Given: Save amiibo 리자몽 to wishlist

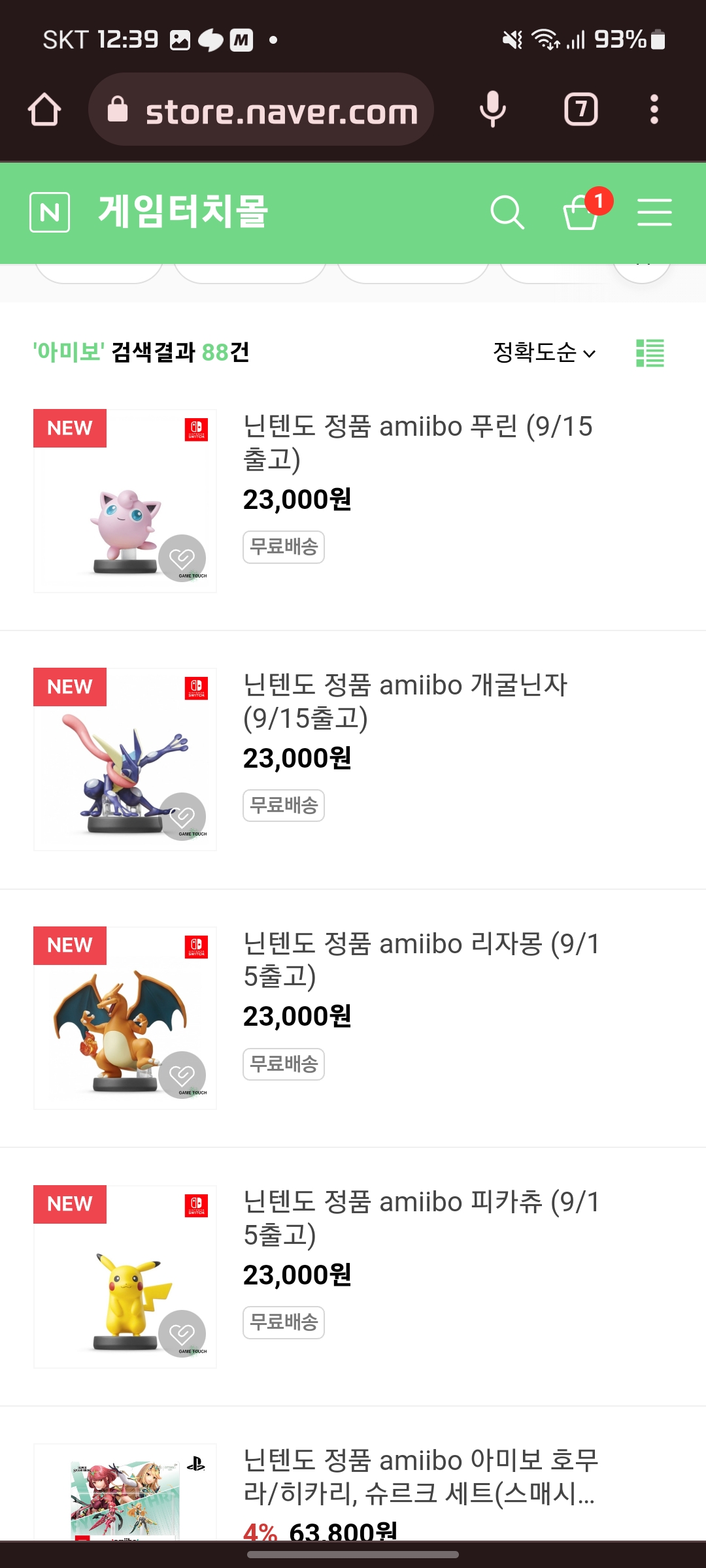Looking at the screenshot, I should (x=182, y=1075).
